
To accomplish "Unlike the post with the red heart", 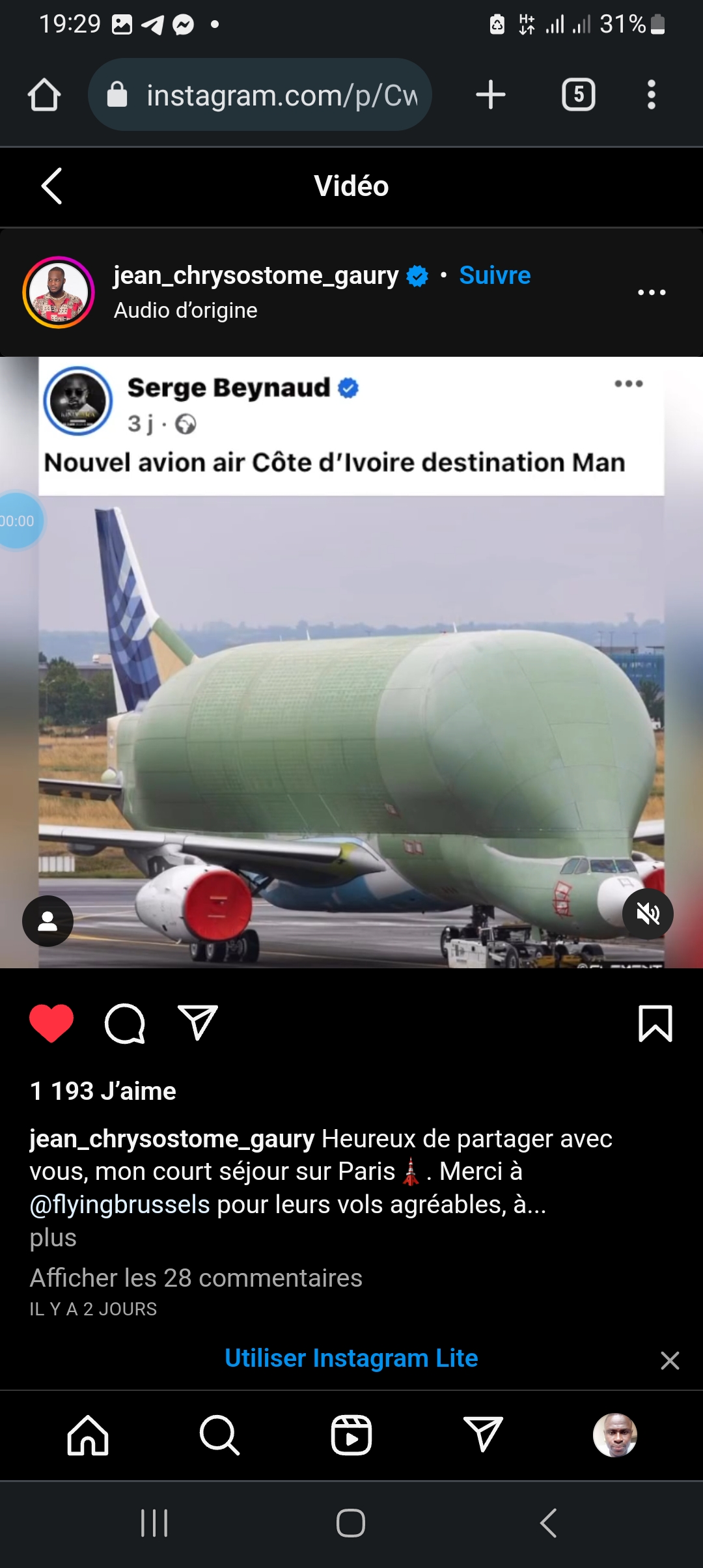I will tap(51, 1023).
